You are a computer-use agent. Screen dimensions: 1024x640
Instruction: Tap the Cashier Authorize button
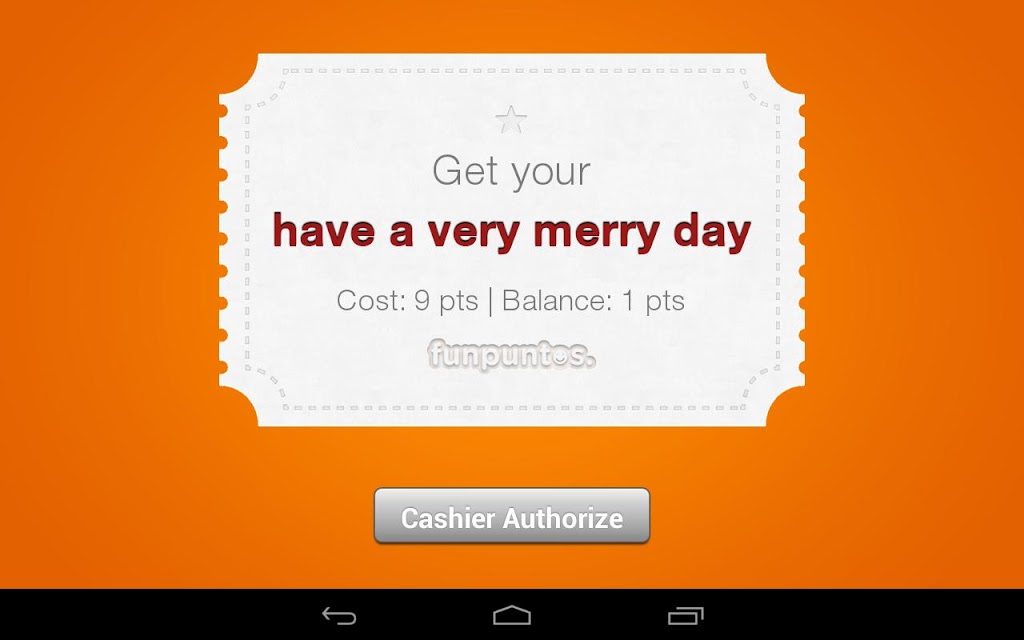(x=511, y=517)
